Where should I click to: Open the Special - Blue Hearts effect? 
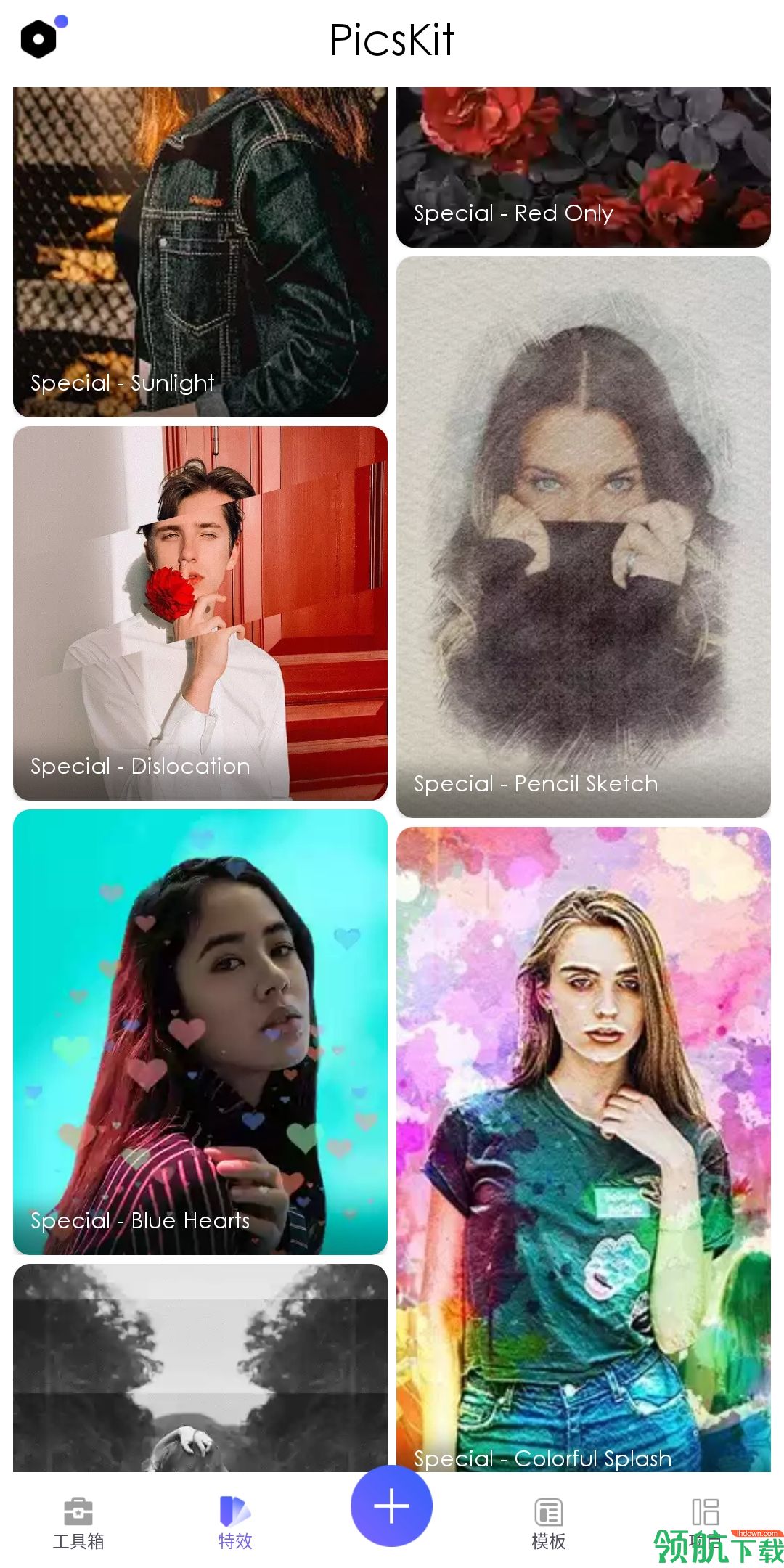pyautogui.click(x=200, y=1032)
